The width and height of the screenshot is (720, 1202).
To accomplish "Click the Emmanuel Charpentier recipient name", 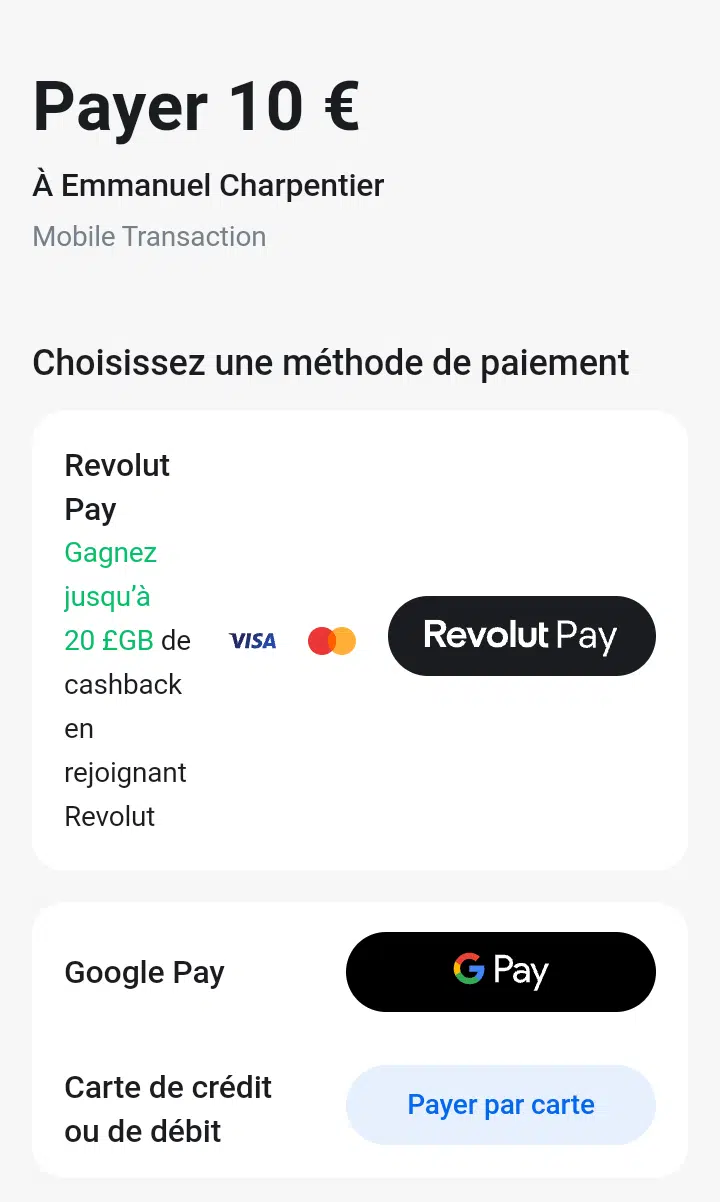I will [x=208, y=185].
